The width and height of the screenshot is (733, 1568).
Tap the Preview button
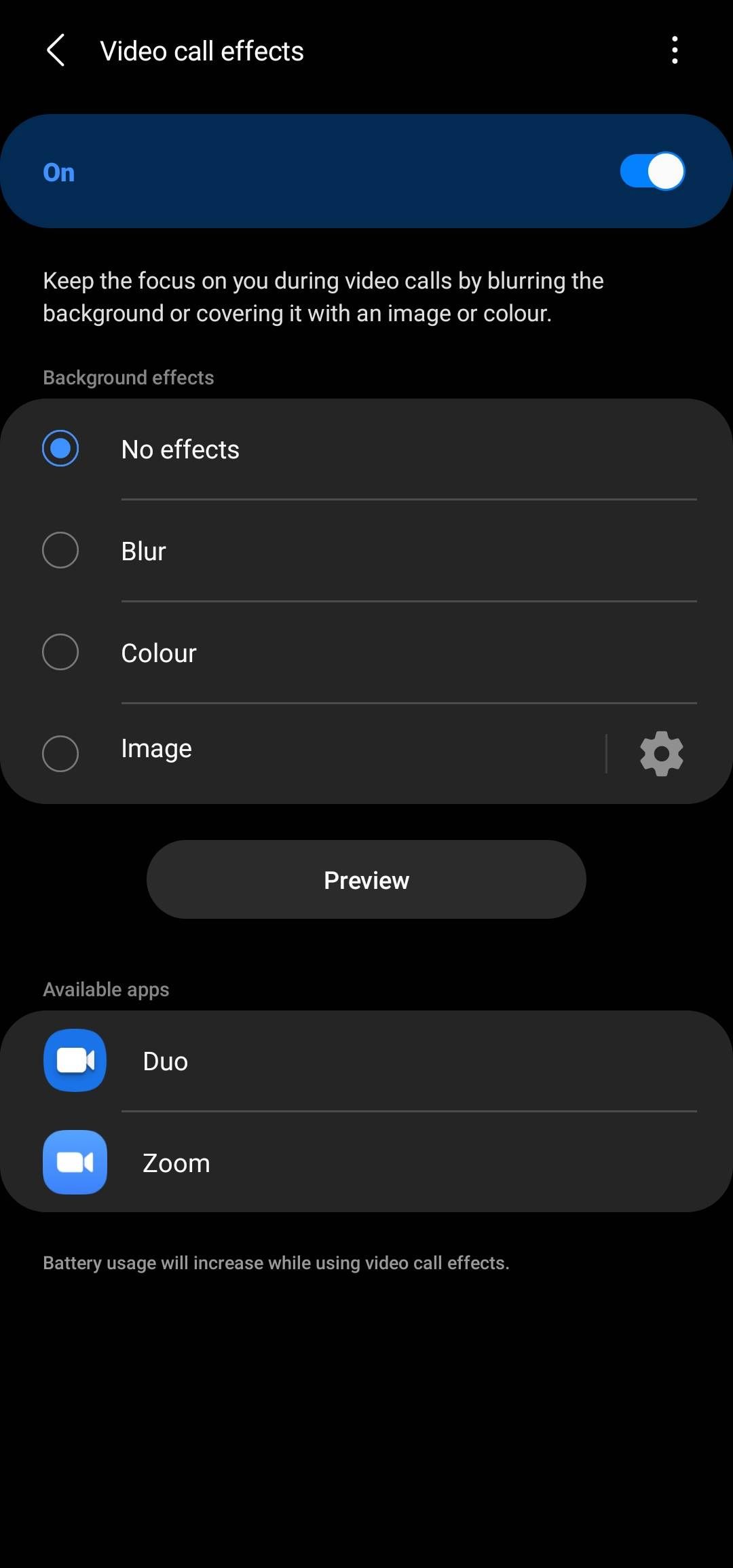tap(366, 880)
